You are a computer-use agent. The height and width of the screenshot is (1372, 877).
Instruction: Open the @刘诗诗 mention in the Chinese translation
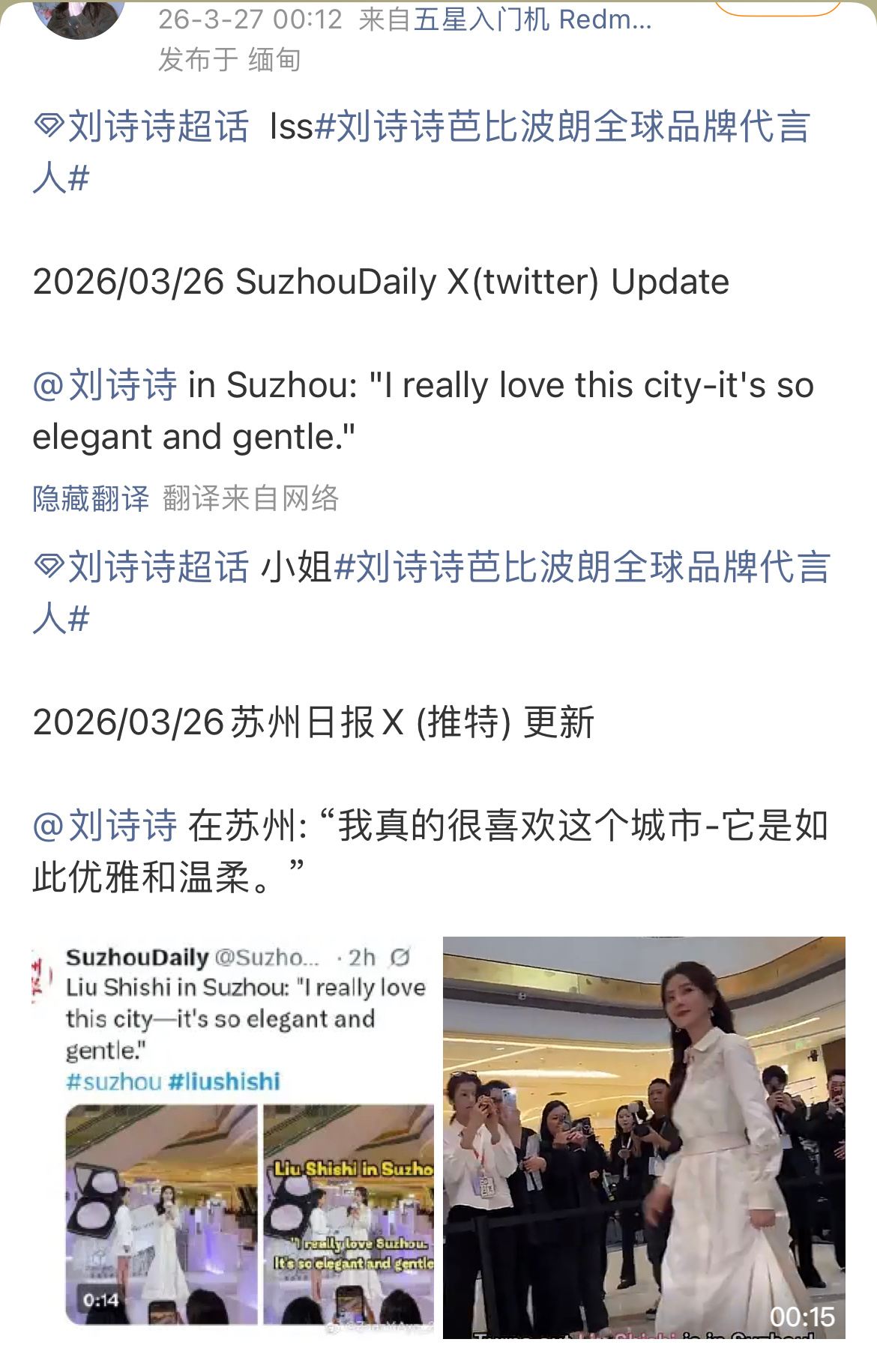coord(105,828)
